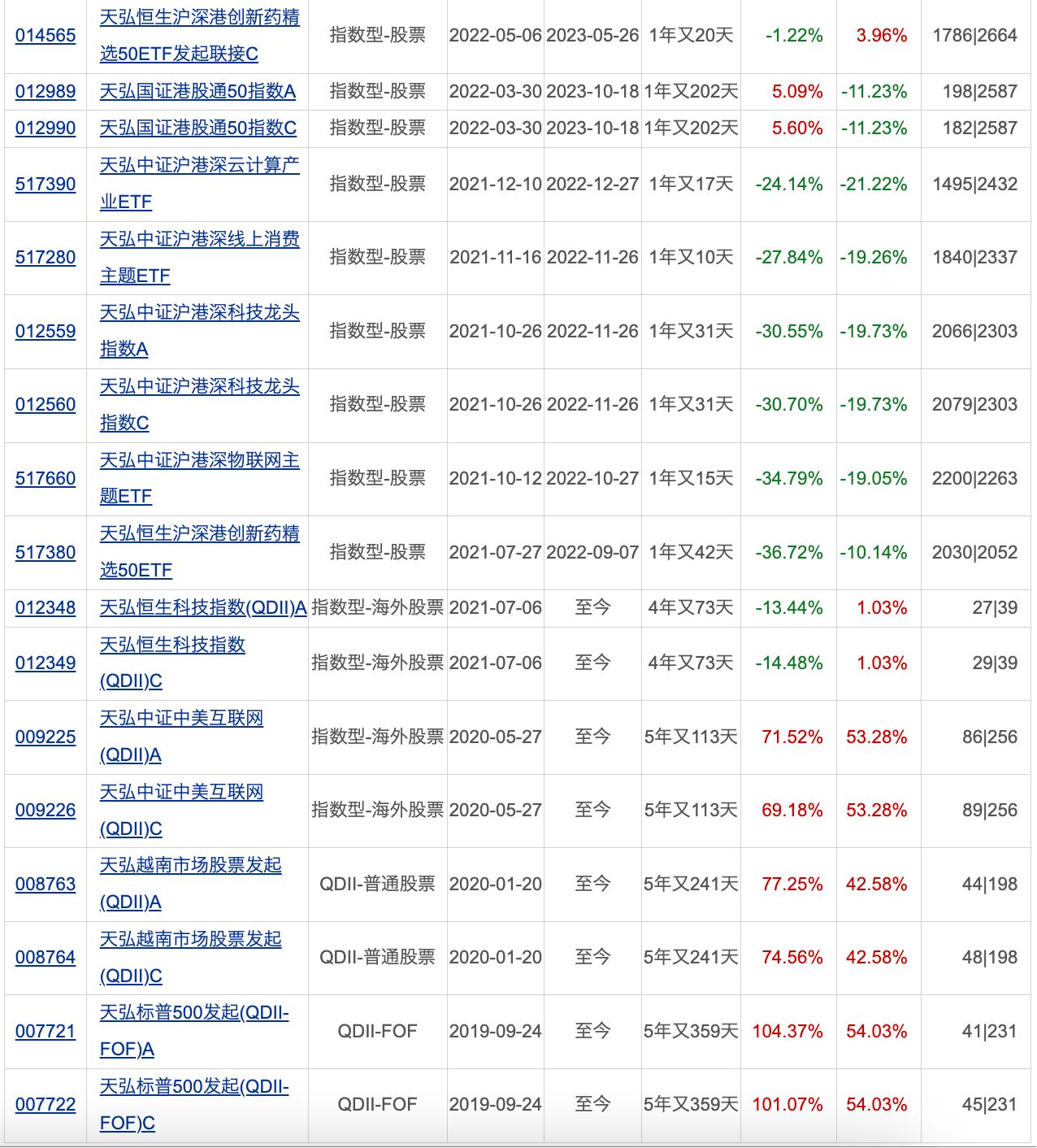The width and height of the screenshot is (1037, 1148).
Task: View 天弘恒生科技指数(QDII)A fund
Action: click(203, 608)
